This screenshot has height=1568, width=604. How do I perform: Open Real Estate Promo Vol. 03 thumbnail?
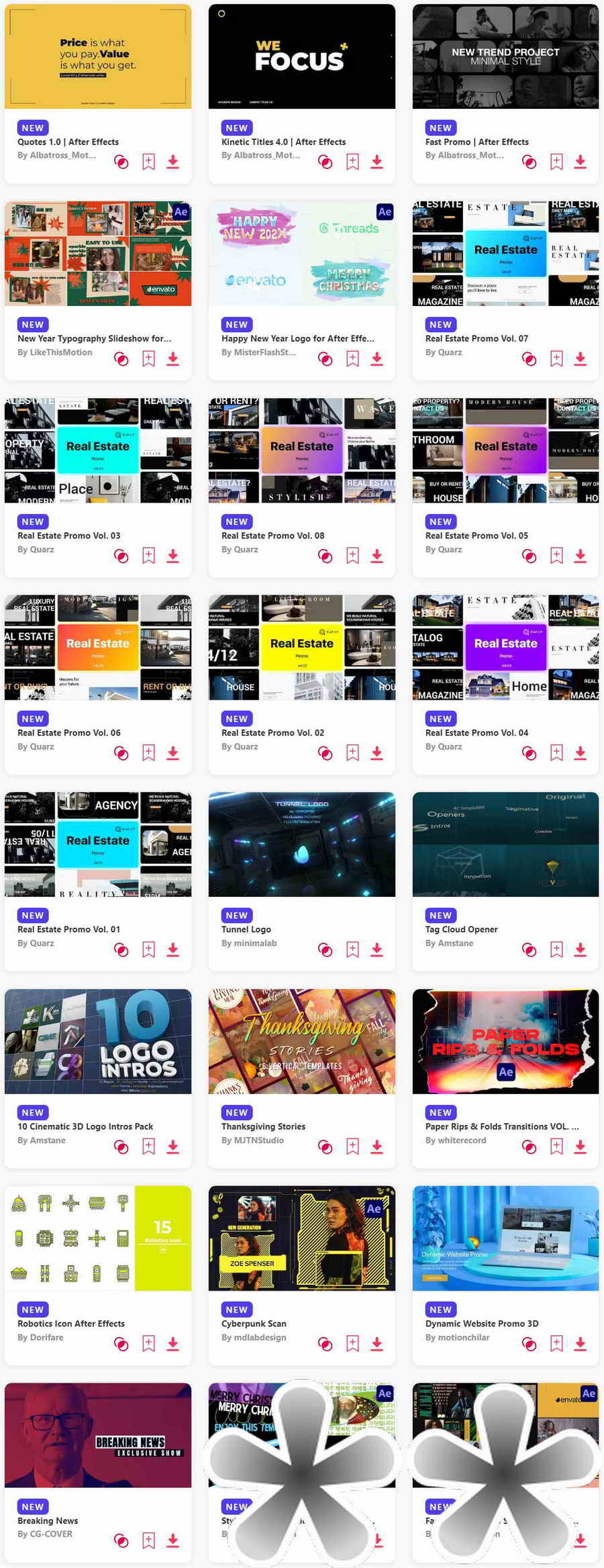pyautogui.click(x=98, y=450)
